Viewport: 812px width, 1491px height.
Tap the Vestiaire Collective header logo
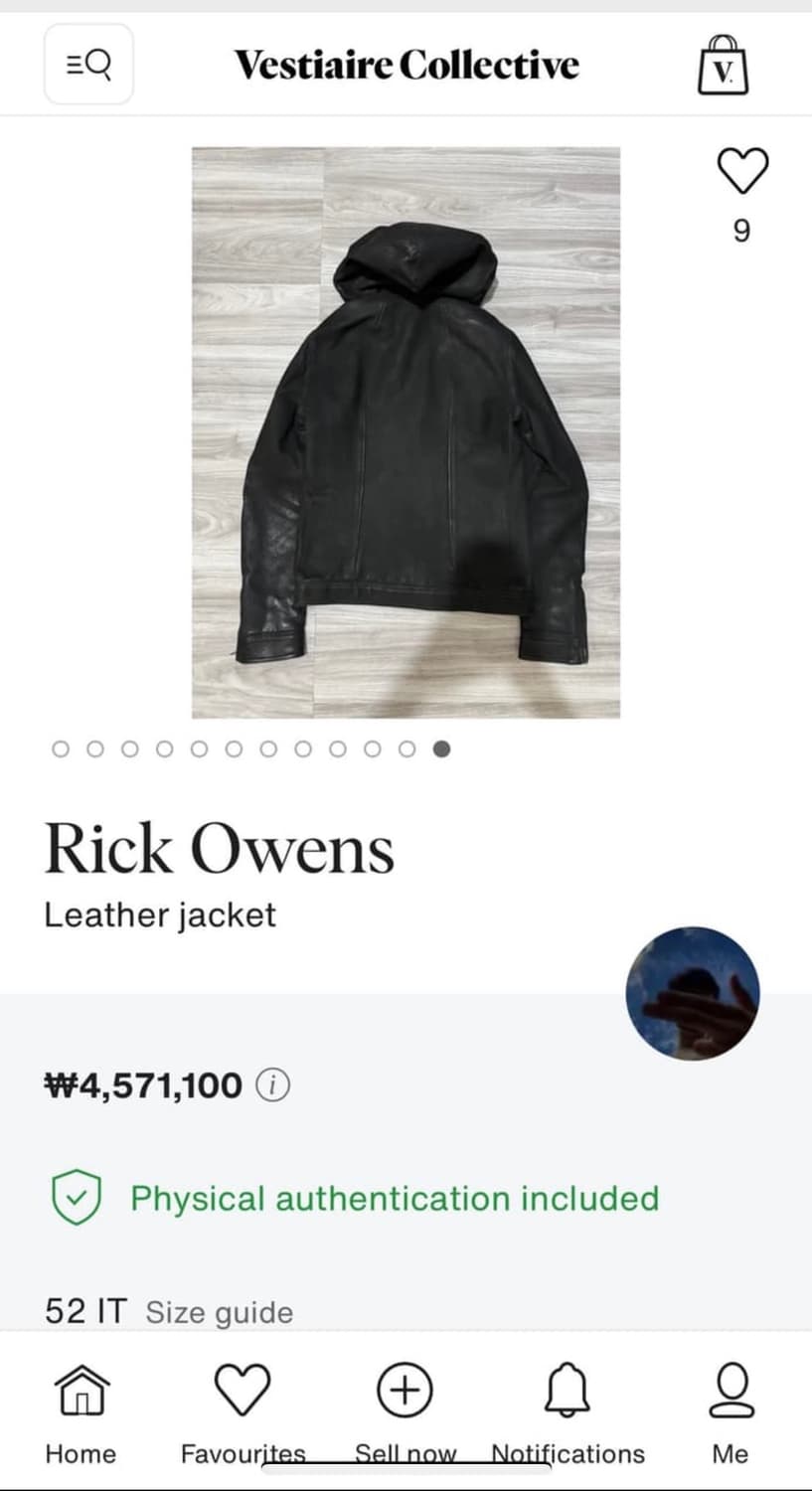click(406, 64)
